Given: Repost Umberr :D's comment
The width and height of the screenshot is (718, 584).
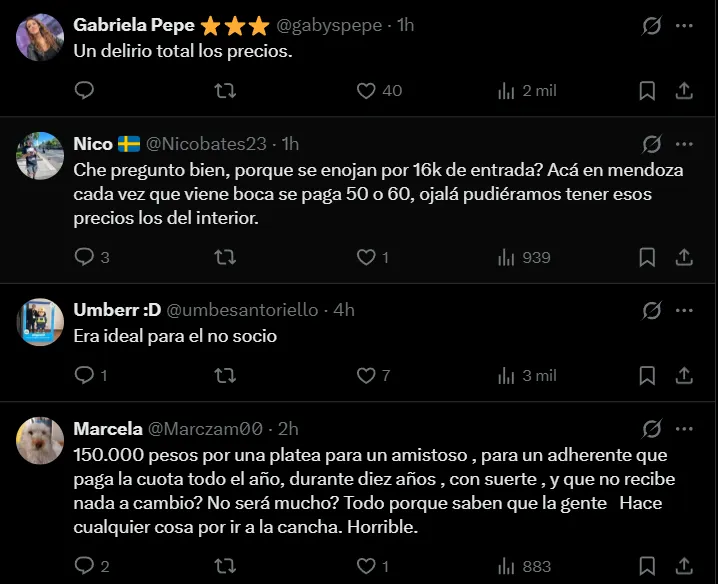Looking at the screenshot, I should click(226, 376).
